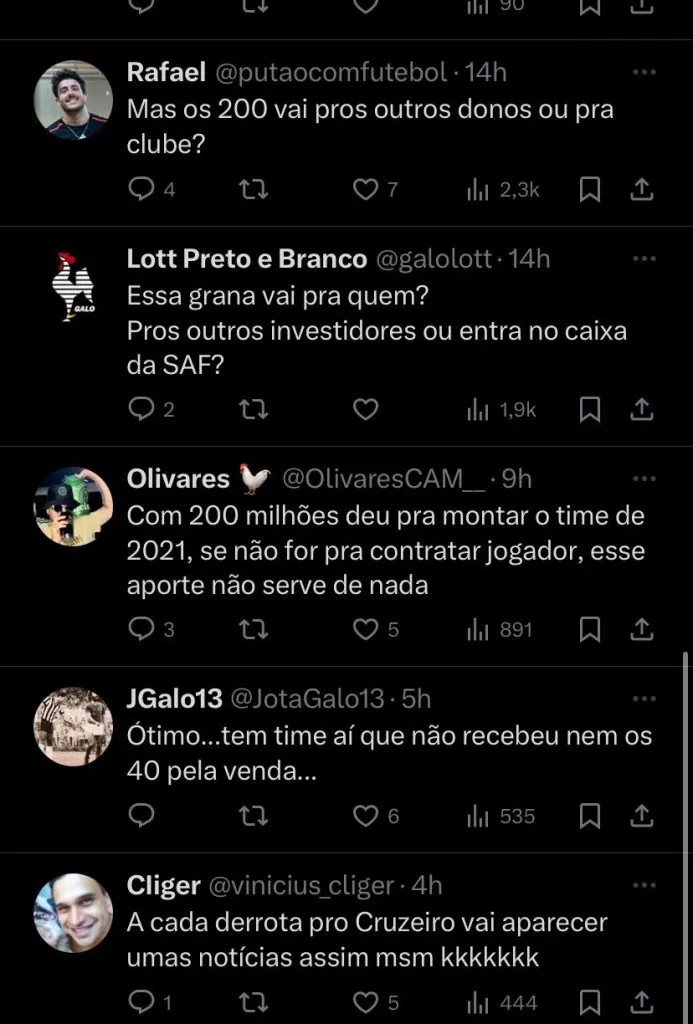The height and width of the screenshot is (1024, 693).
Task: Share Olivares' tweet
Action: click(x=643, y=629)
